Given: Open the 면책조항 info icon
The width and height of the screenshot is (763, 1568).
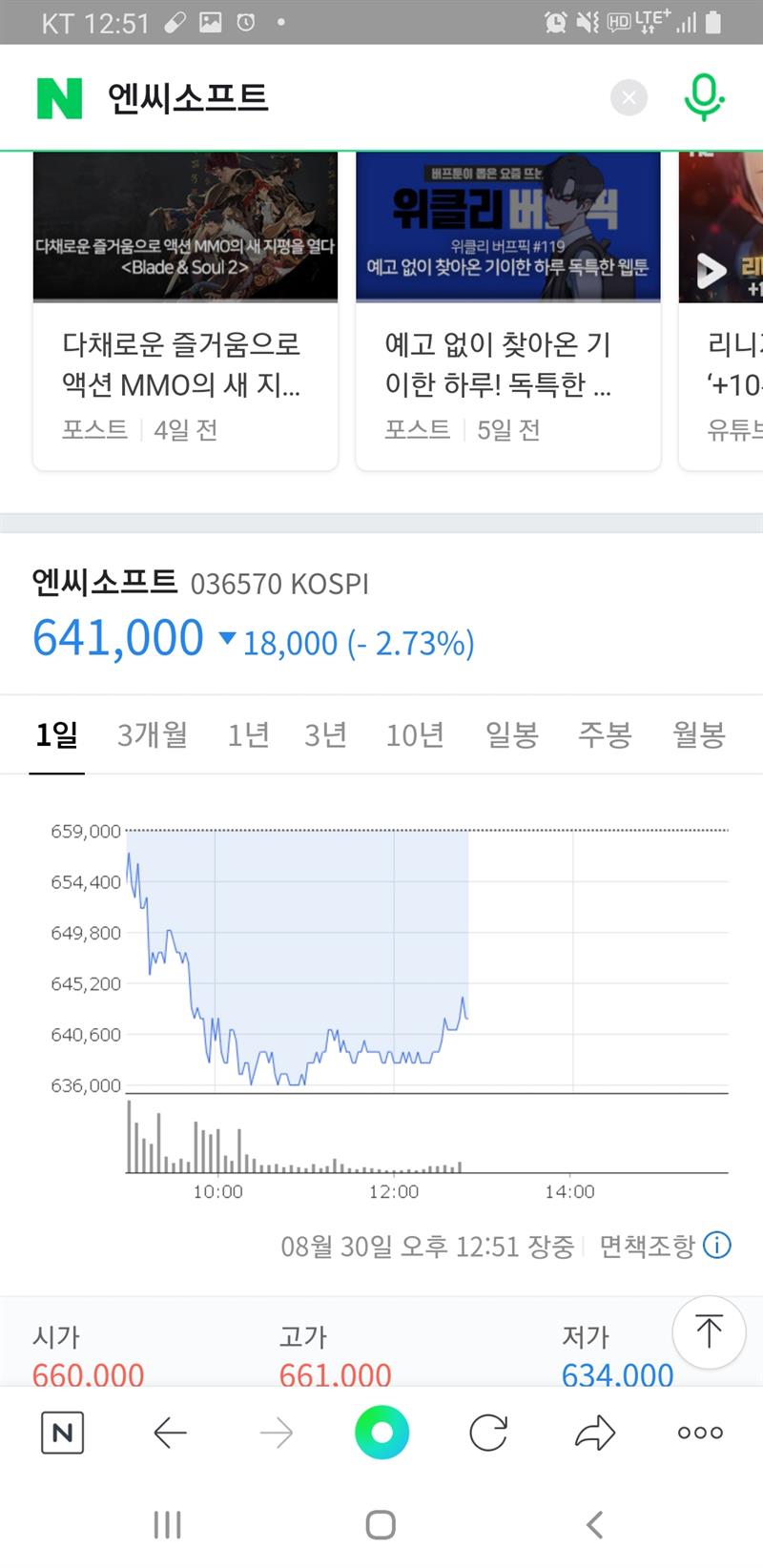Looking at the screenshot, I should click(717, 1245).
